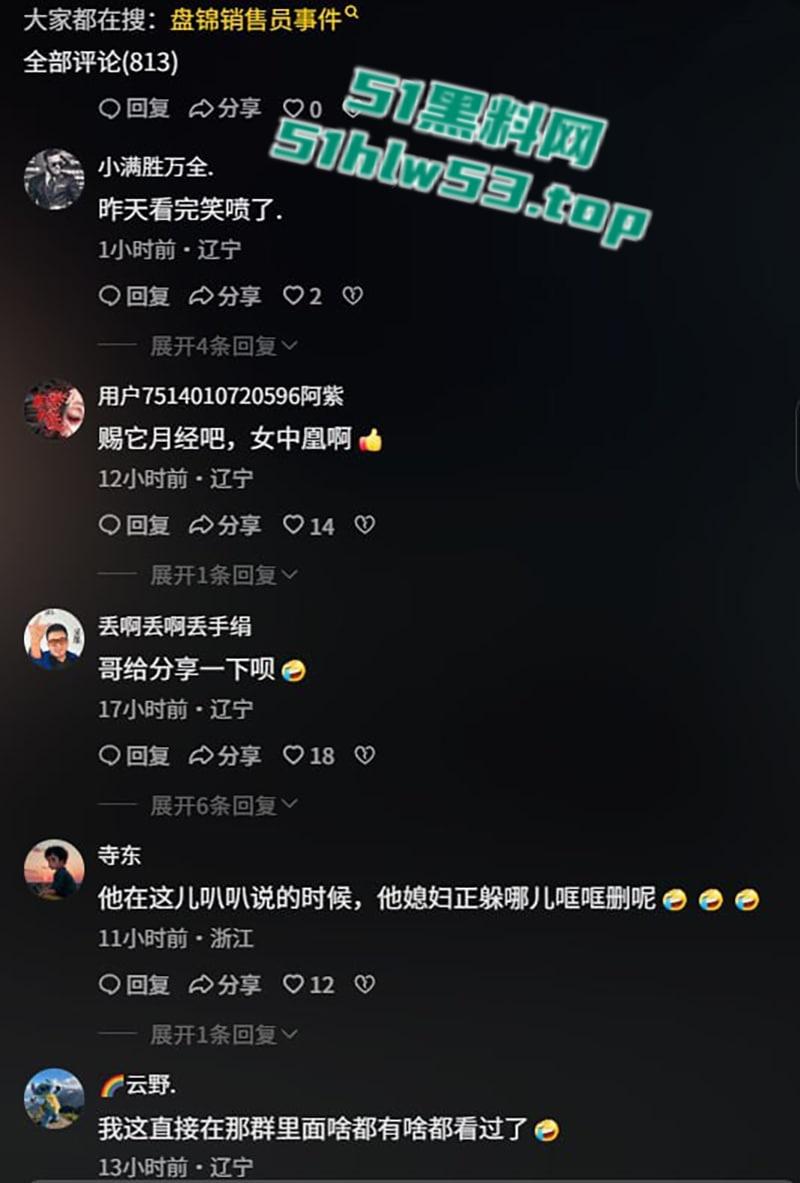Viewport: 800px width, 1183px height.
Task: Click the hollow heart icon beside 寺东's like count
Action: (367, 985)
